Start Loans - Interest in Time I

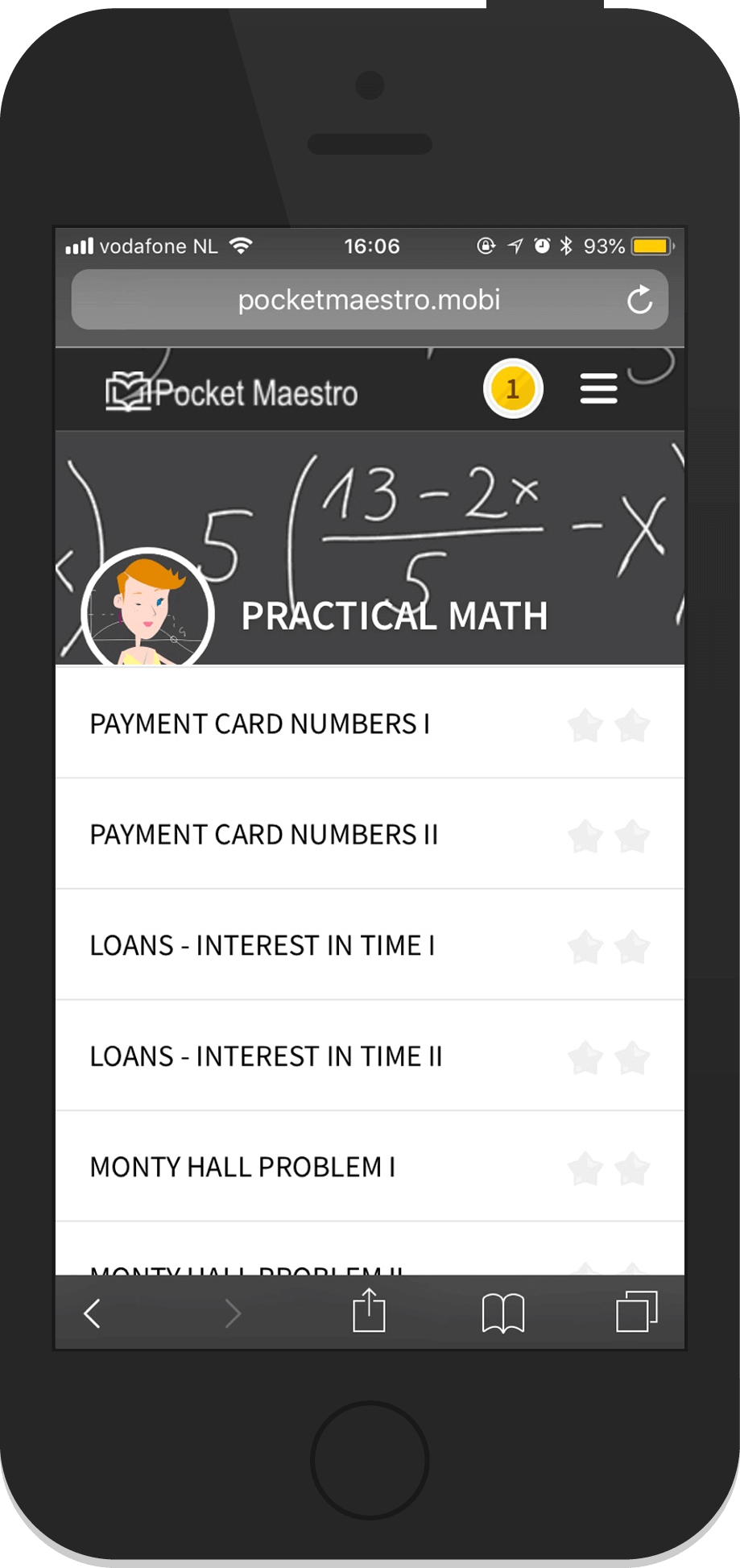pos(262,945)
